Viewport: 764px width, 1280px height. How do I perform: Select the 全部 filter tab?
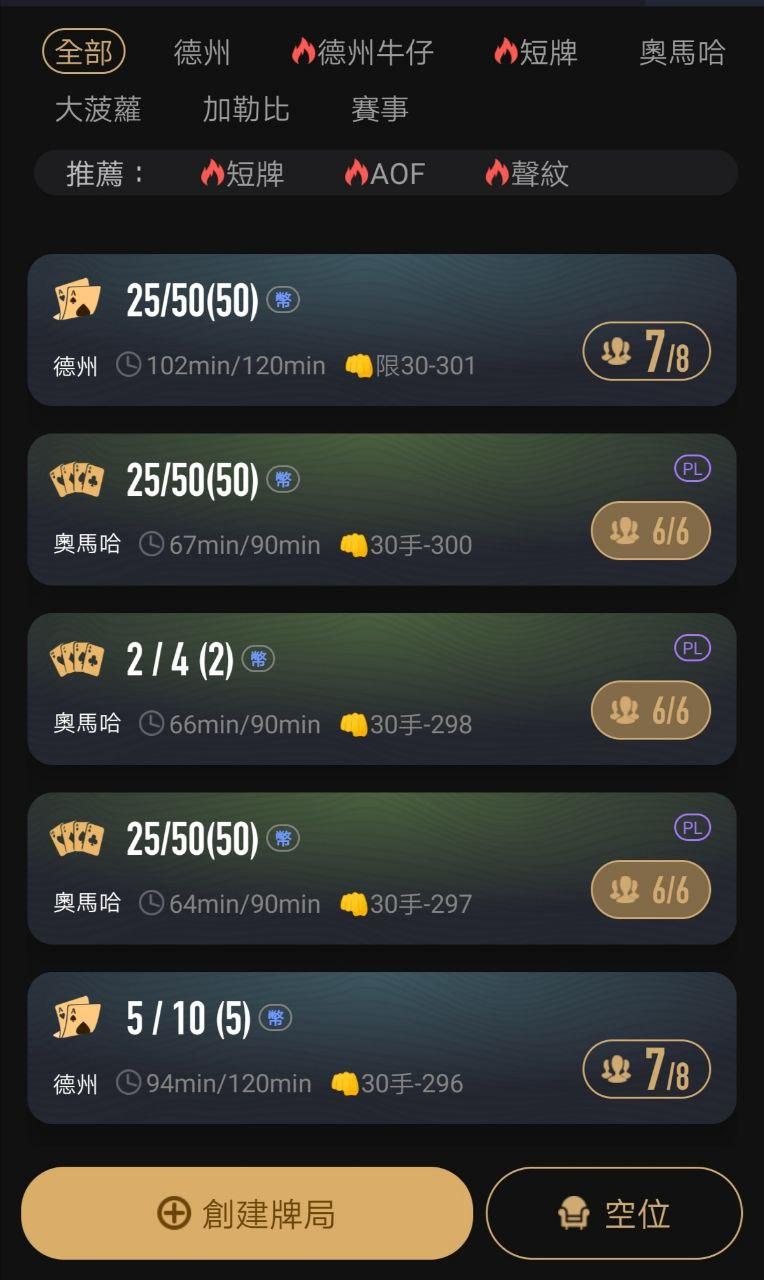click(x=84, y=51)
